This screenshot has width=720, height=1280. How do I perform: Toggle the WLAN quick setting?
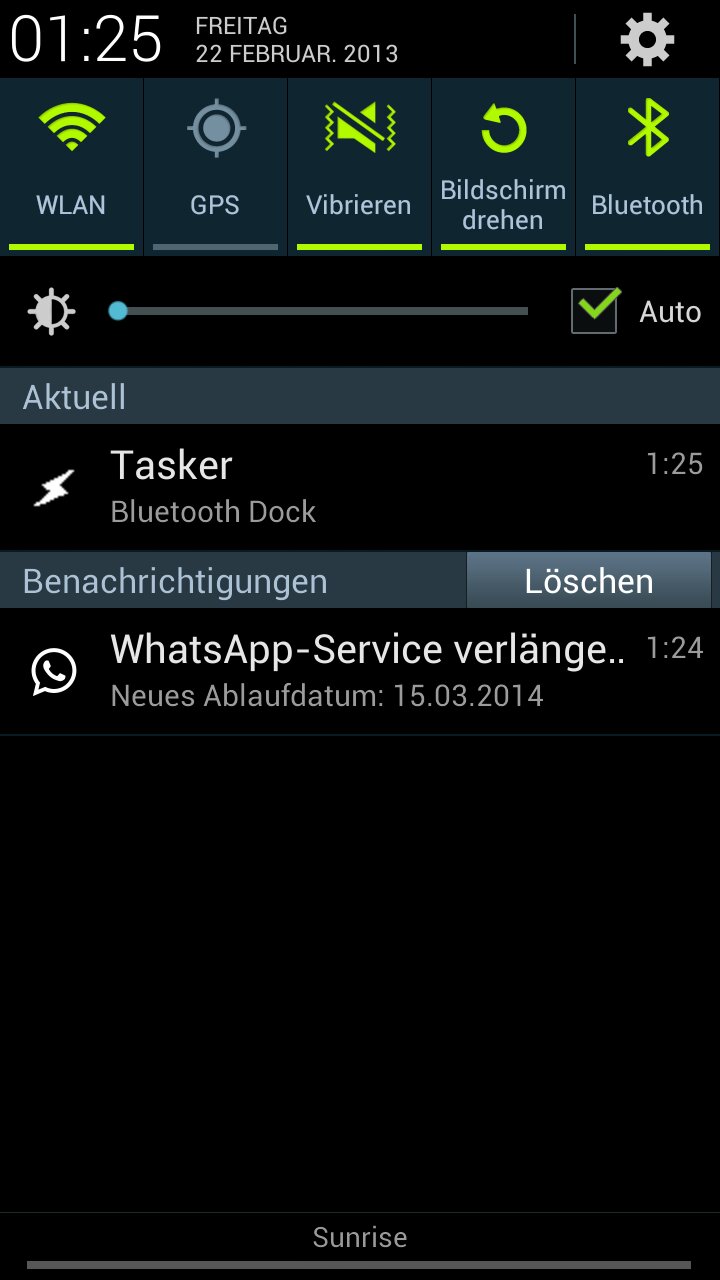point(71,166)
